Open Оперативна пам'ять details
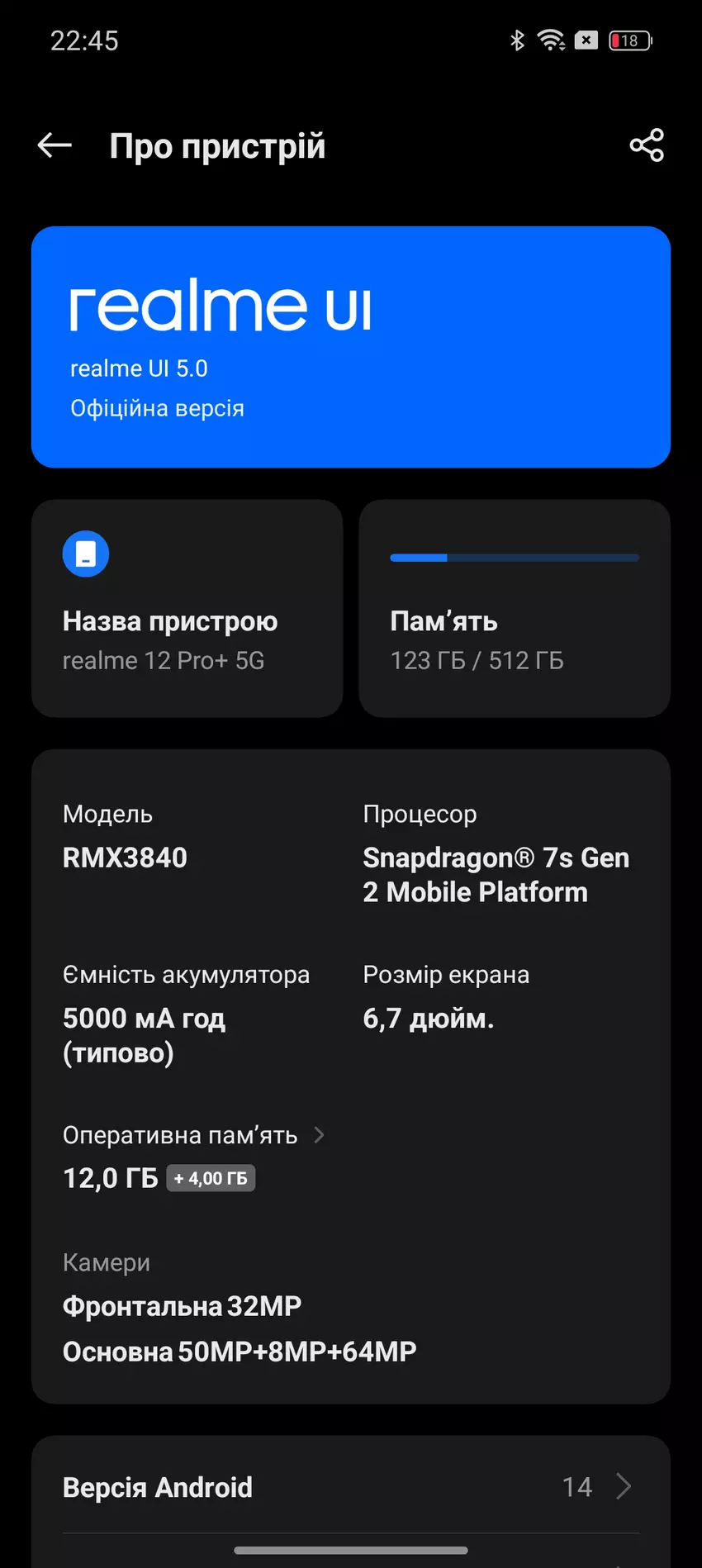This screenshot has height=1568, width=702. coord(194,1136)
